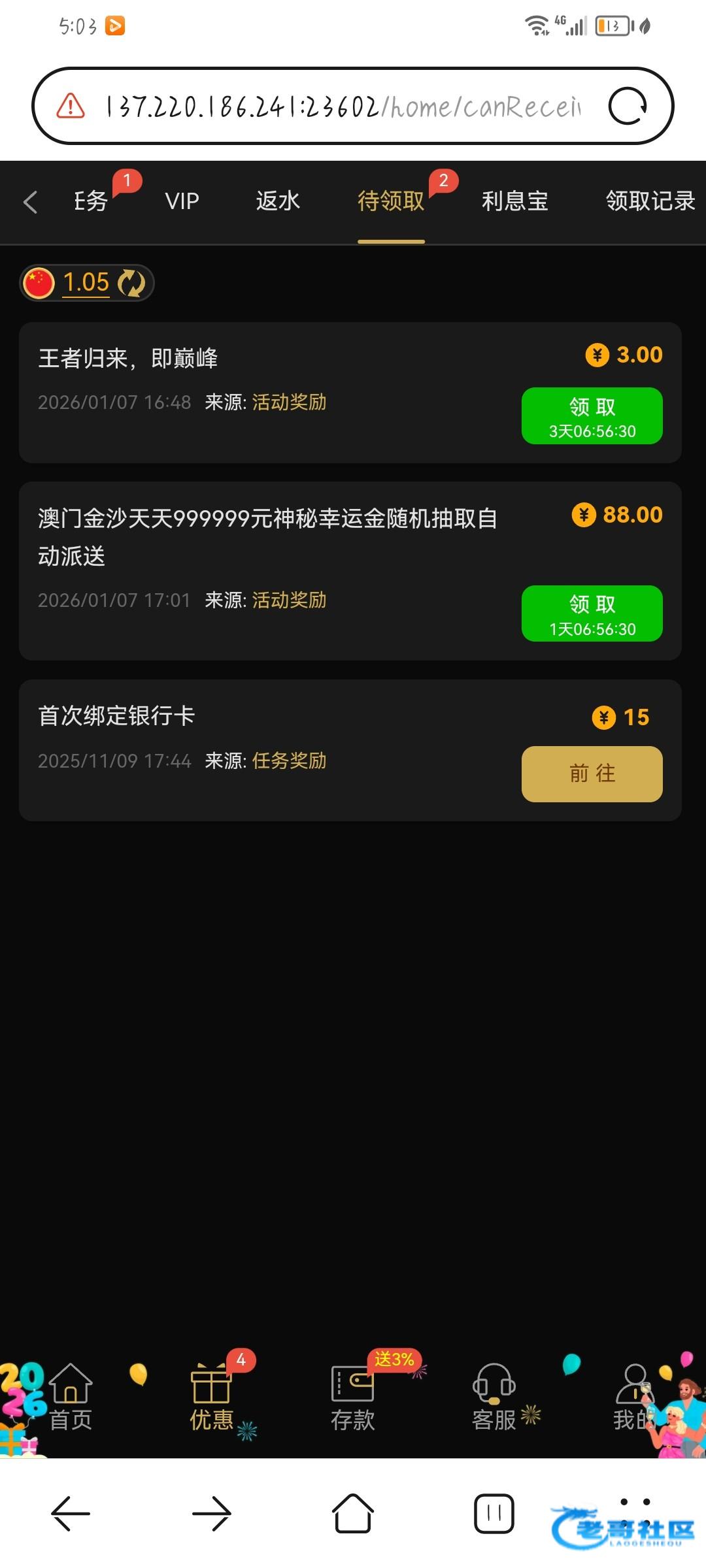Select the 任务 tab
This screenshot has height=1568, width=706.
pos(90,201)
